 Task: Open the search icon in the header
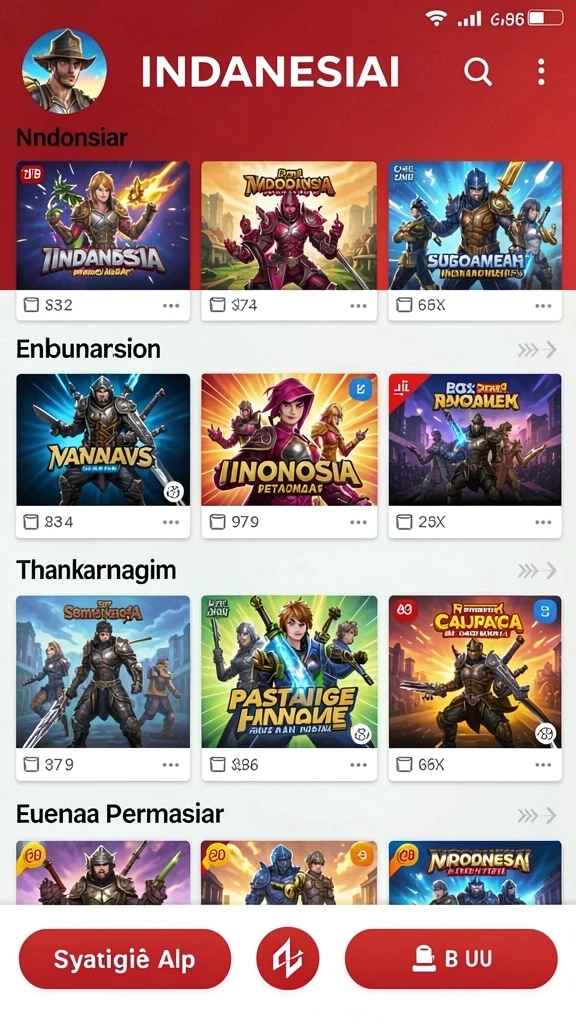tap(477, 71)
